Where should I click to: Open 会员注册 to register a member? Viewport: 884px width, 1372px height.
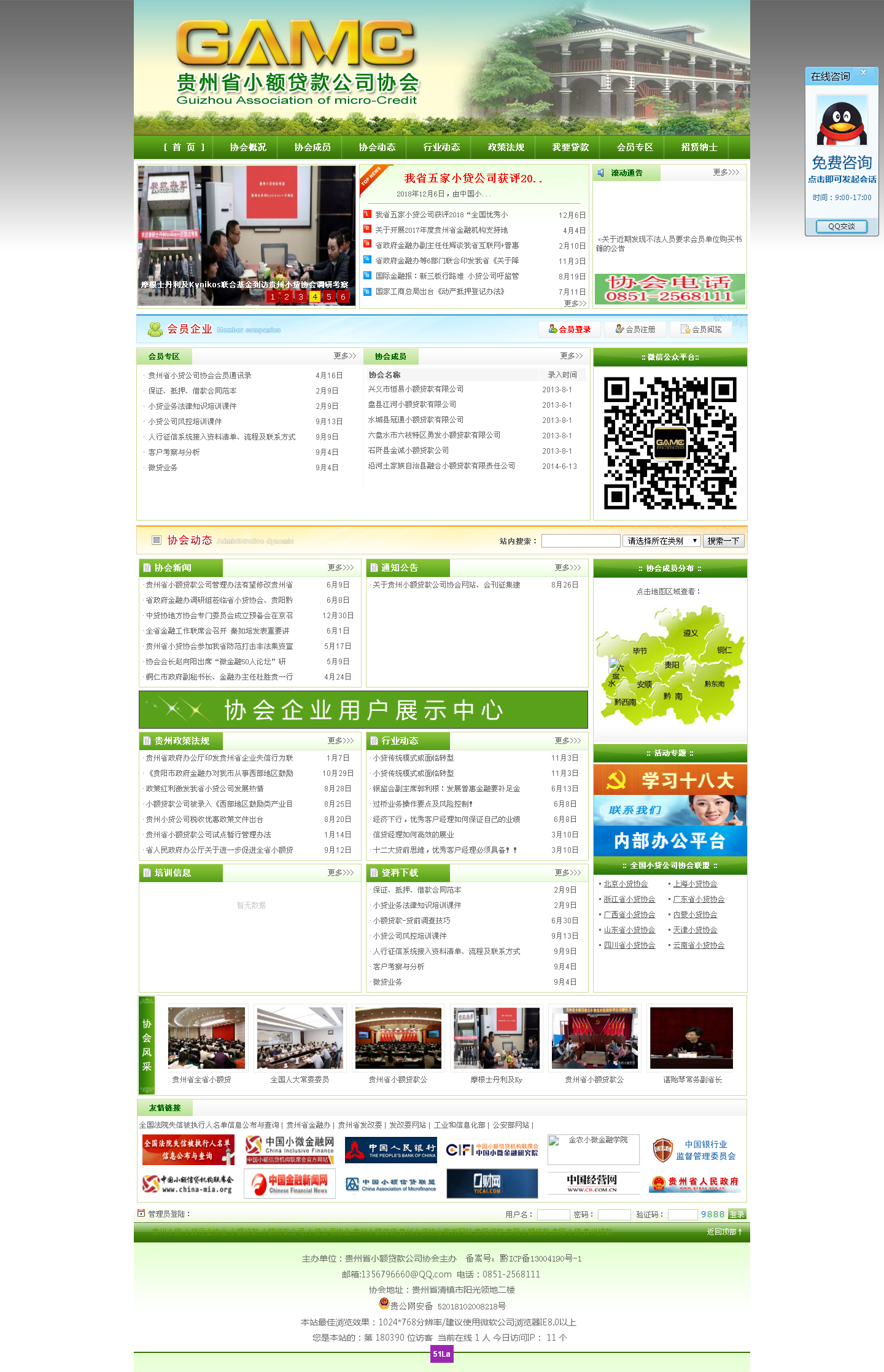point(635,329)
